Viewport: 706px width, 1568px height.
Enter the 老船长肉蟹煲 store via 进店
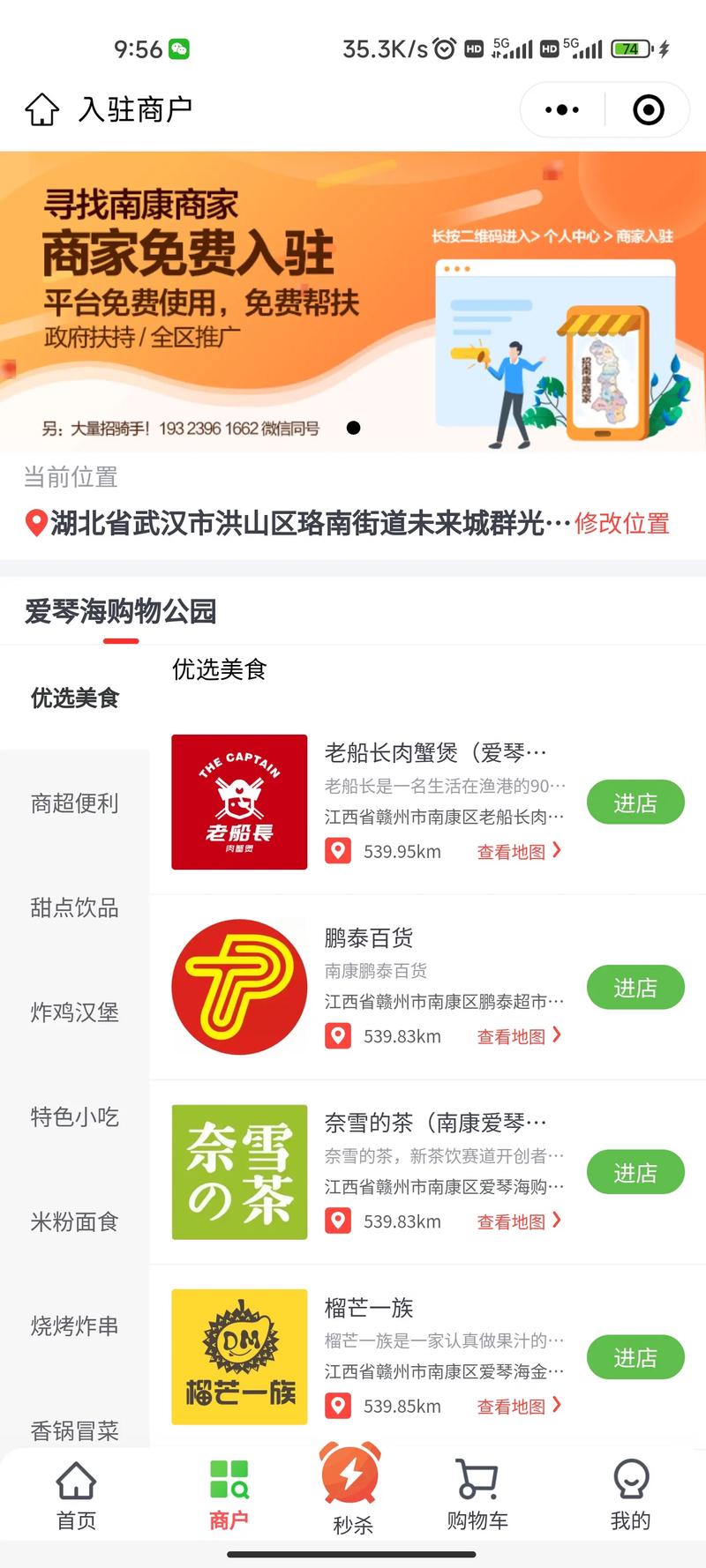pyautogui.click(x=635, y=803)
